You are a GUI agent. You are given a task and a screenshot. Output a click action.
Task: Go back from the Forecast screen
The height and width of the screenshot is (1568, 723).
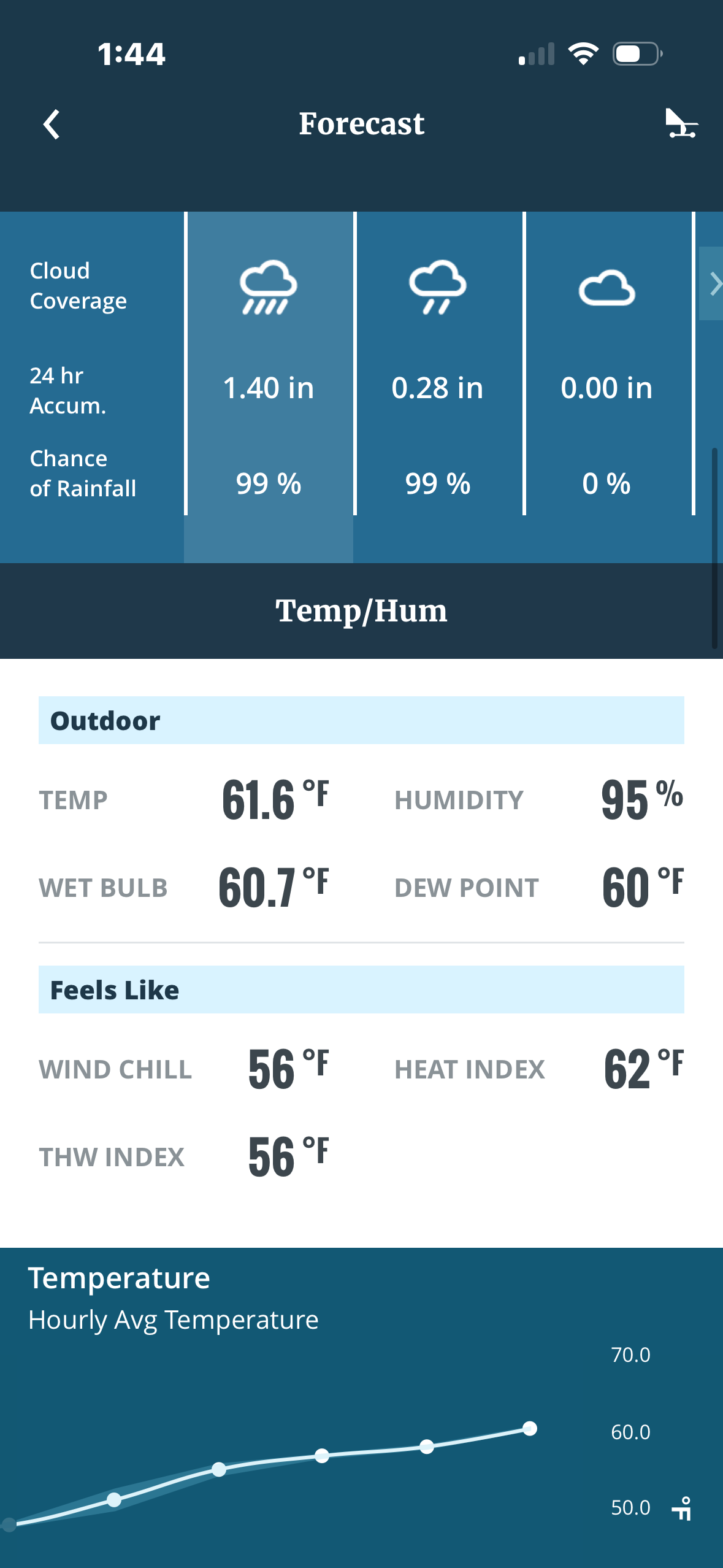click(52, 125)
